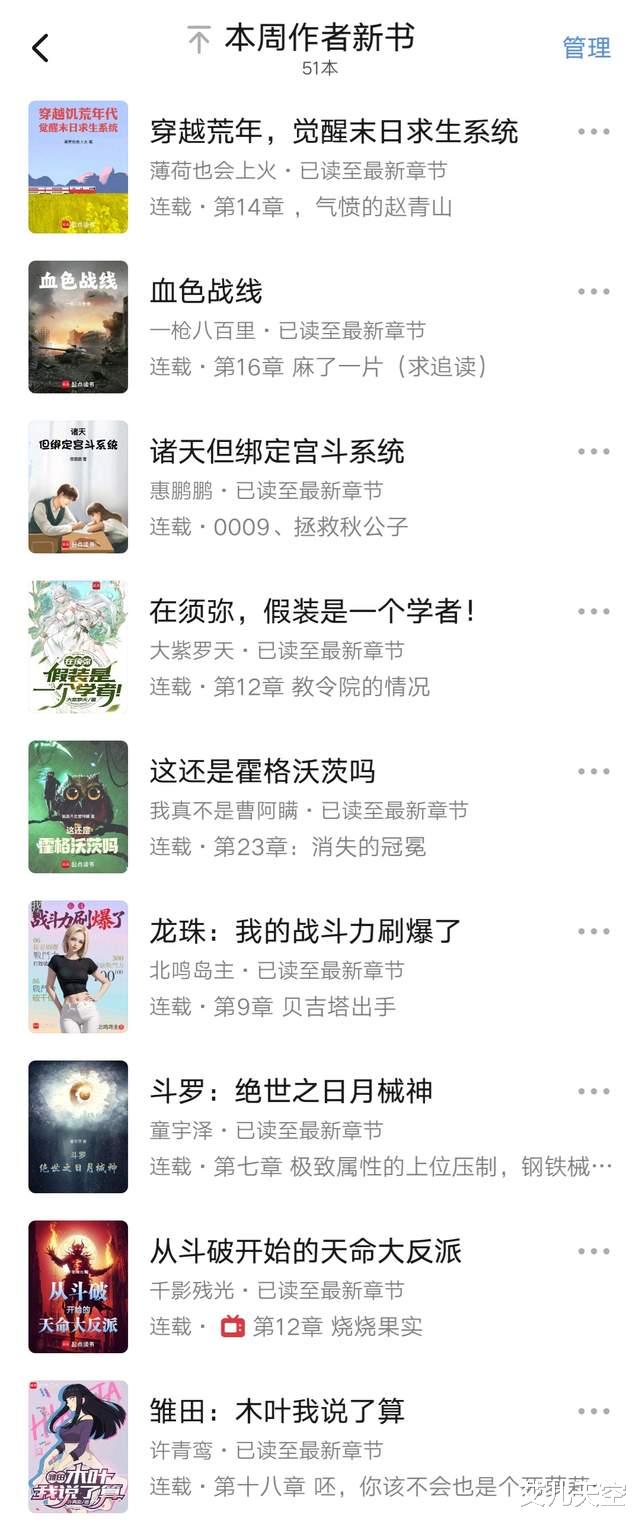Open the book 血色战线

[x=206, y=292]
